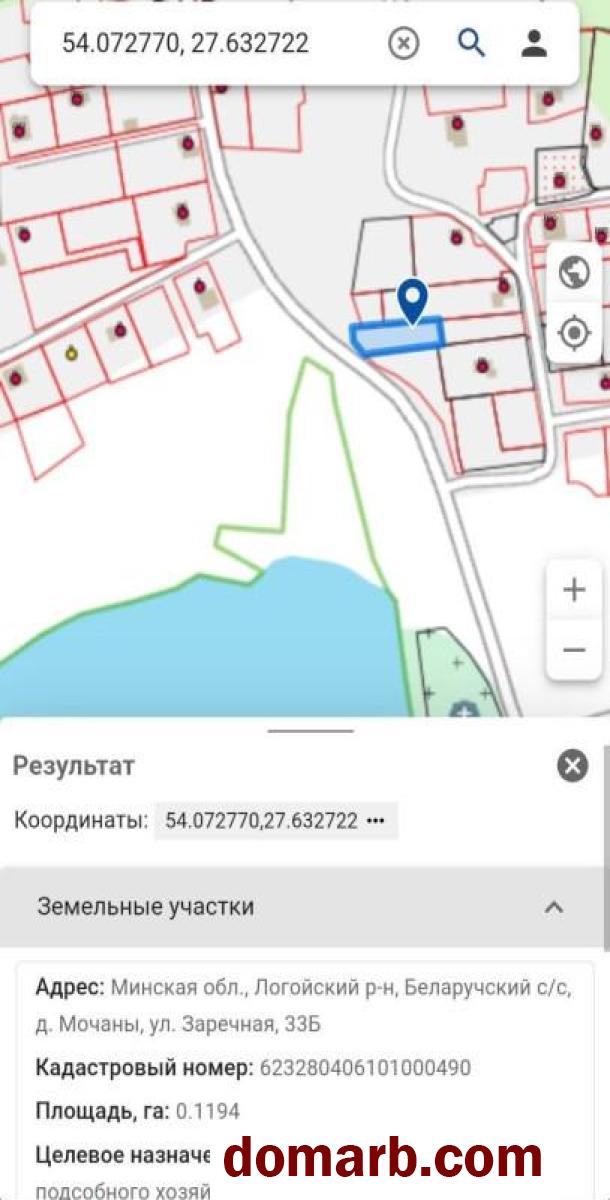Open the globe map layers button
Image resolution: width=610 pixels, height=1200 pixels.
pyautogui.click(x=574, y=273)
